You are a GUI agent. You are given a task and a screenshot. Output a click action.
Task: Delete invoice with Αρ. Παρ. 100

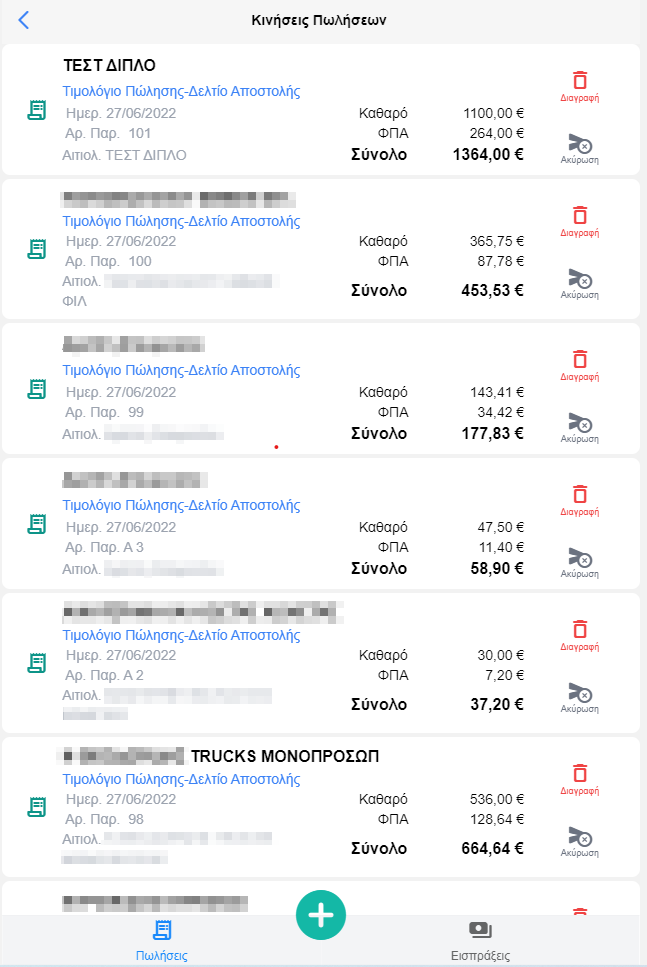[580, 219]
